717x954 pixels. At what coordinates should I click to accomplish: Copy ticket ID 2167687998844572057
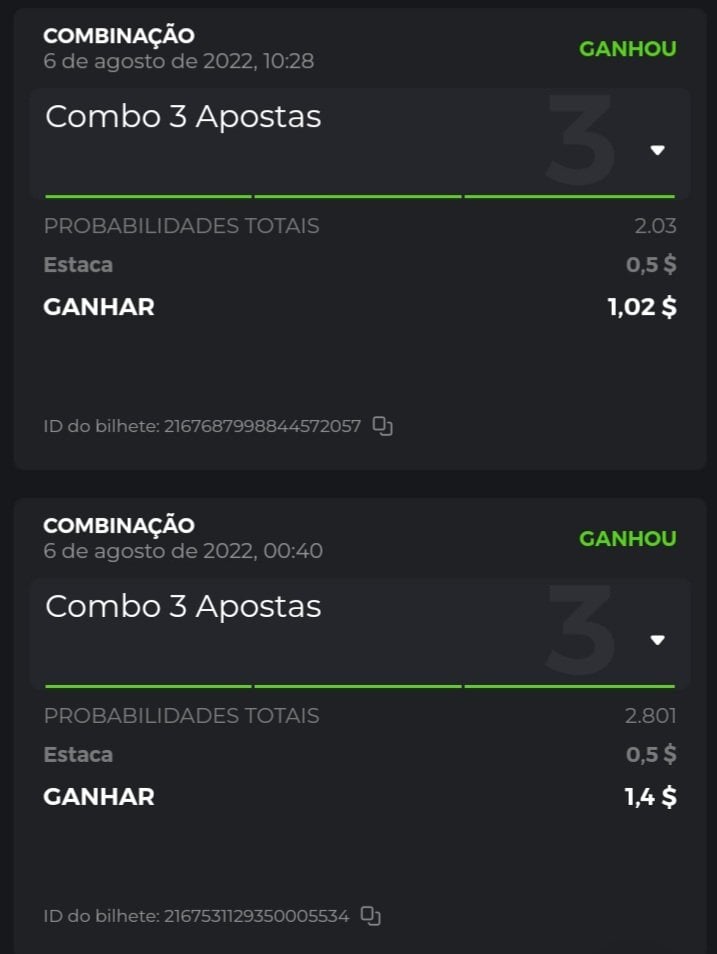tap(382, 427)
